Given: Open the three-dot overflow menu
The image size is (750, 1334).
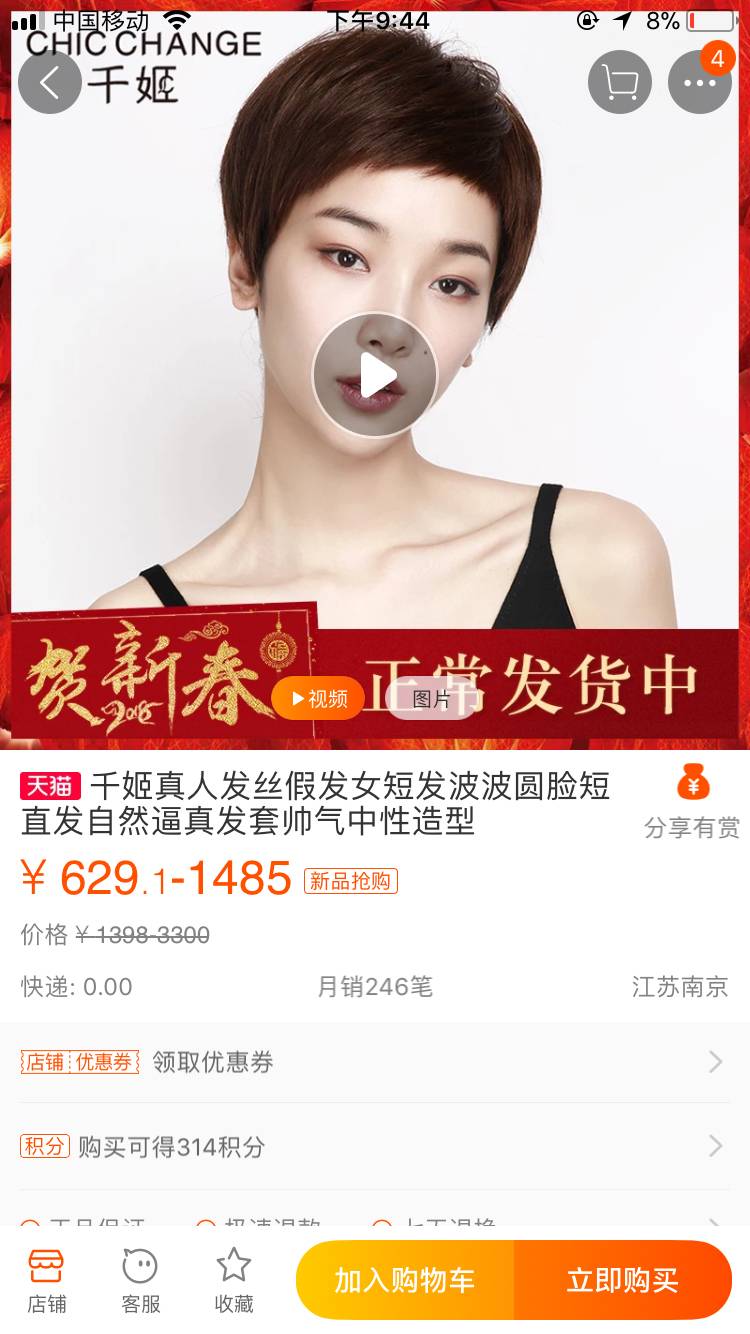Looking at the screenshot, I should click(699, 82).
